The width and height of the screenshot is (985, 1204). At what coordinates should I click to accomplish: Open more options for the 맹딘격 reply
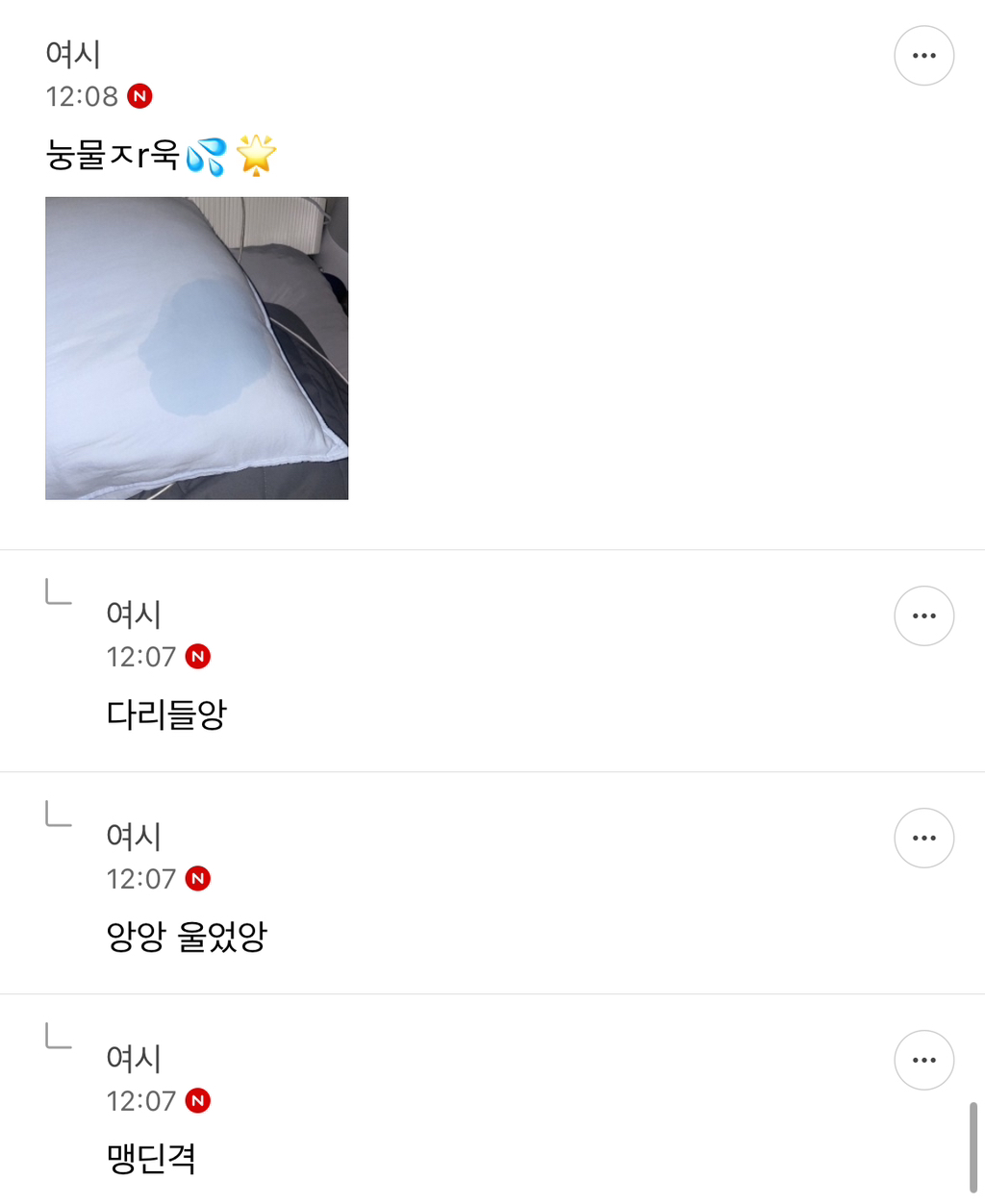tap(923, 1060)
